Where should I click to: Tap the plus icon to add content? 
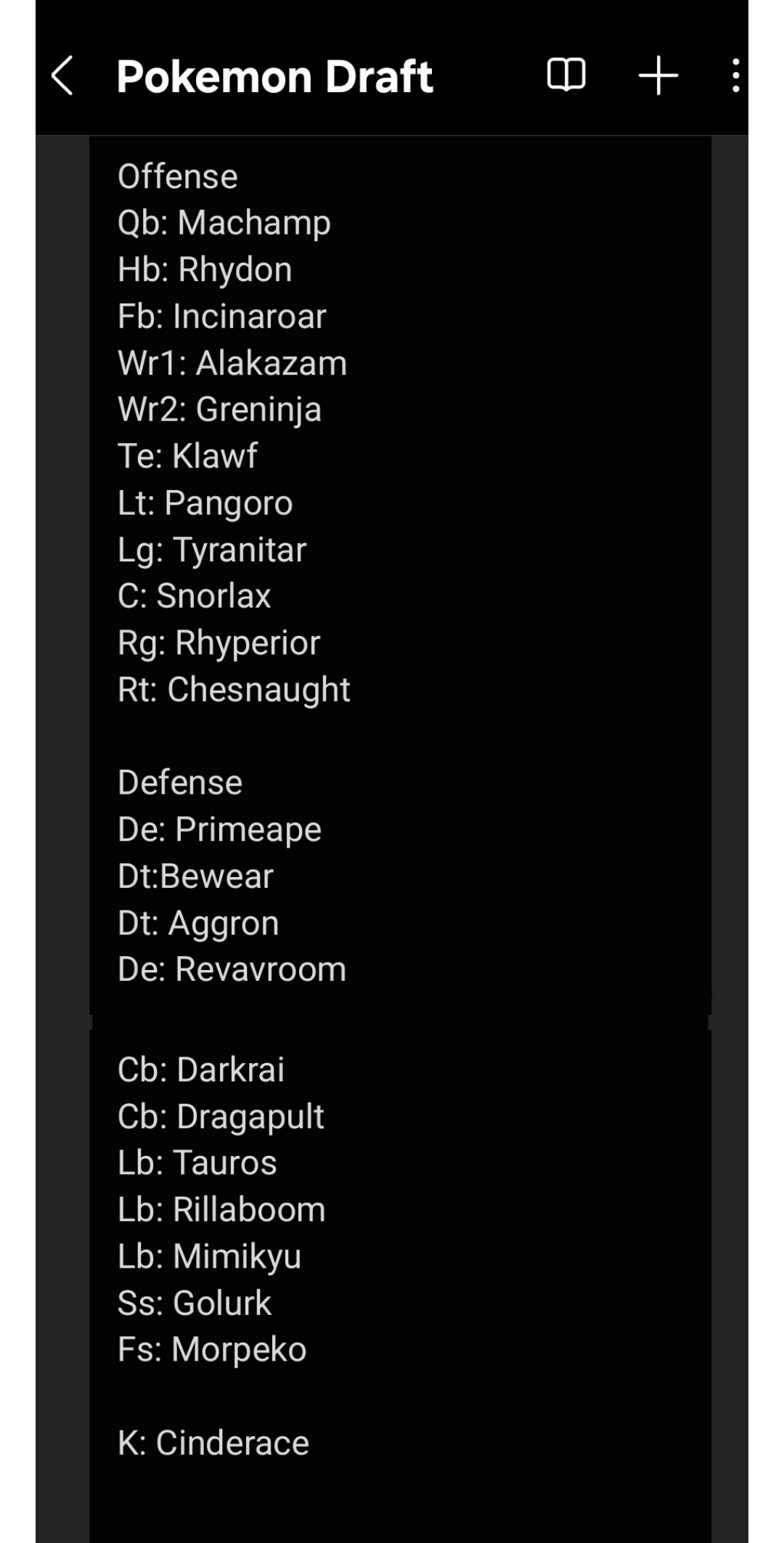pos(658,76)
